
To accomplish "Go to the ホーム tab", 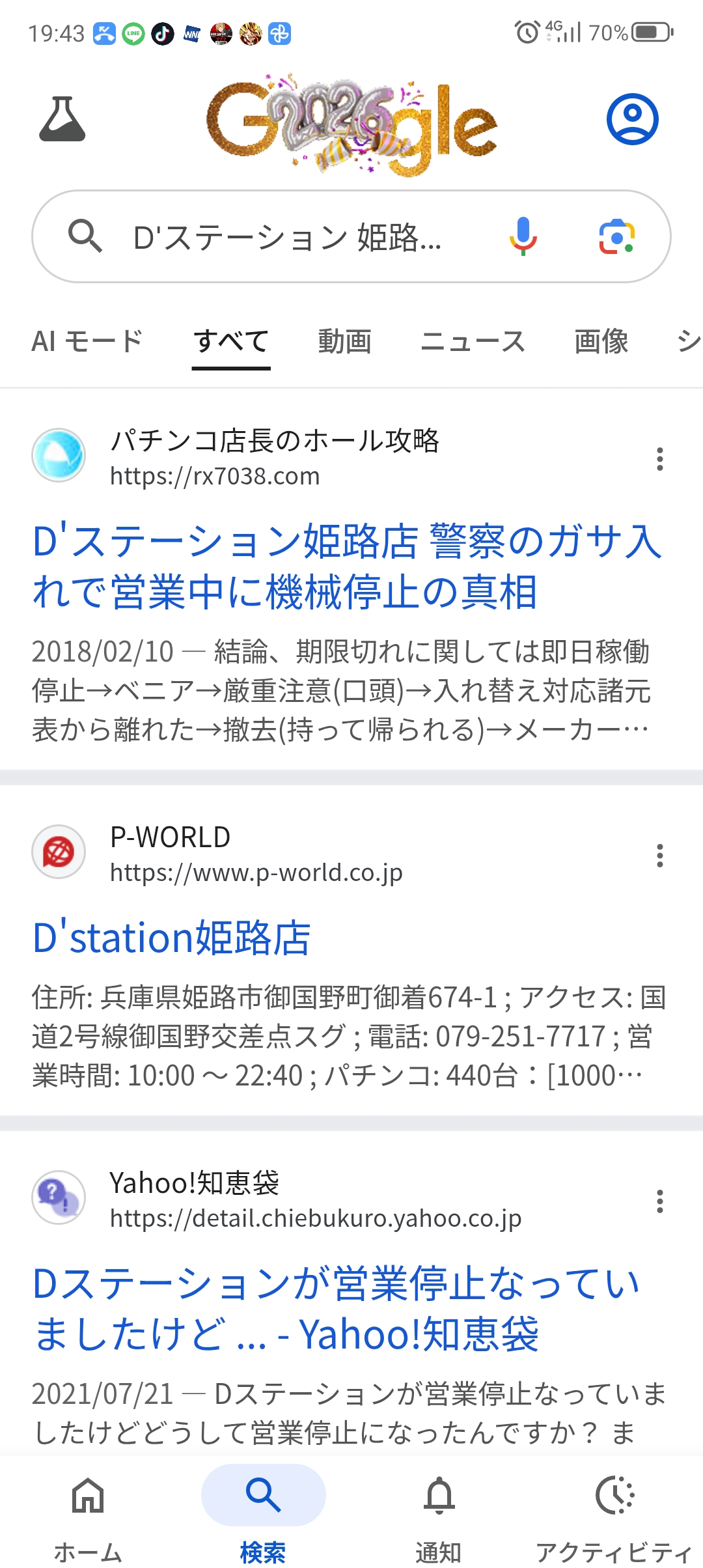I will click(x=88, y=1512).
